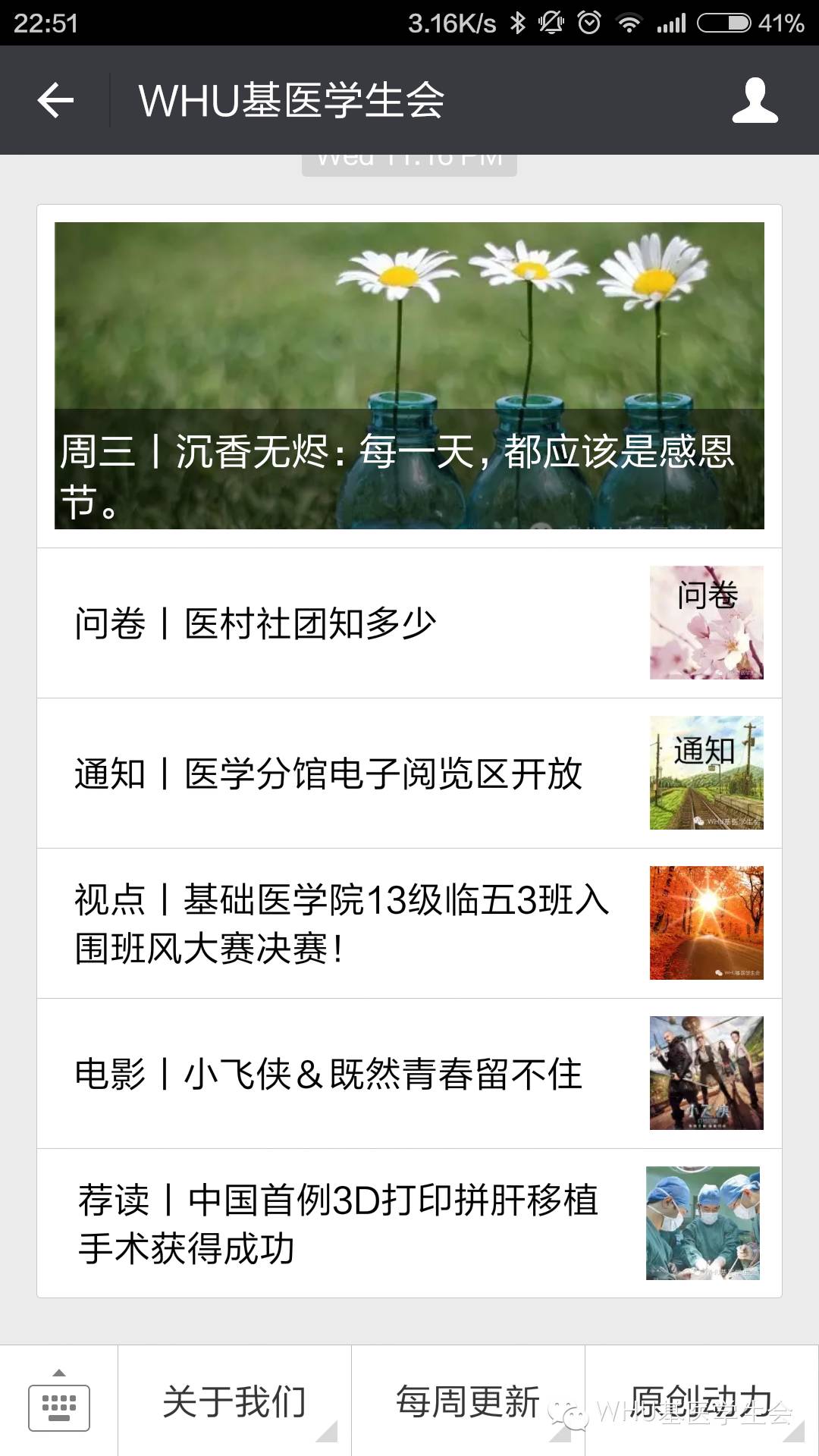
Task: Open the 问卷 医村社团知多少 article
Action: click(x=409, y=623)
